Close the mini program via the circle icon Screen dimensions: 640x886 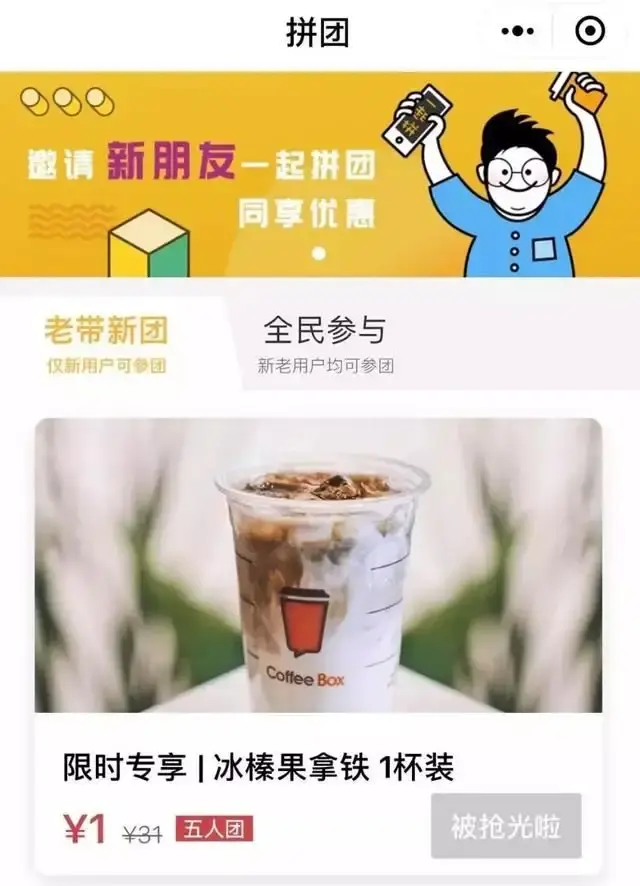pos(591,31)
